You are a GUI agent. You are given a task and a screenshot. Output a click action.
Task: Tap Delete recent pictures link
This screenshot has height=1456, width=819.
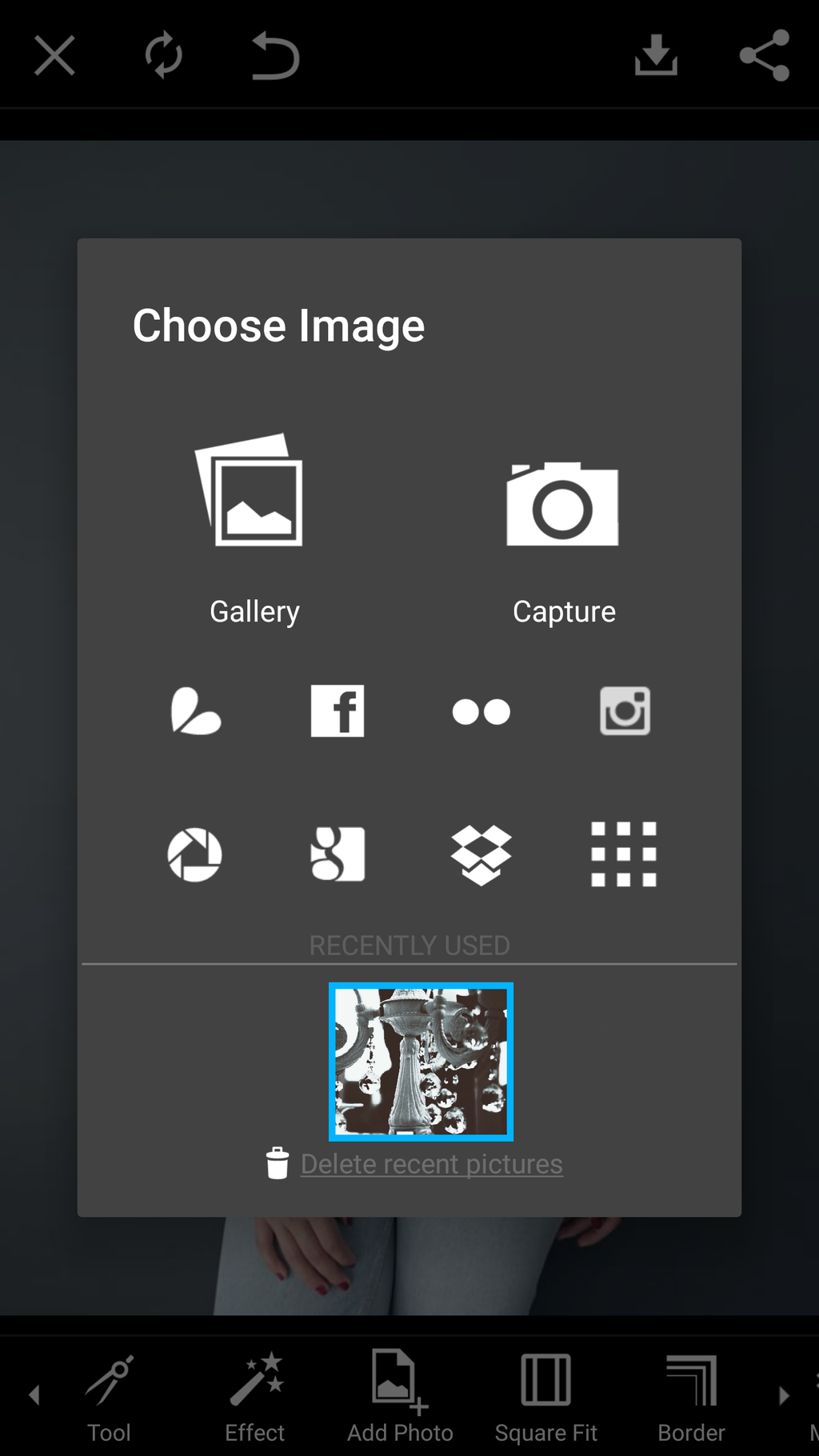coord(432,1164)
